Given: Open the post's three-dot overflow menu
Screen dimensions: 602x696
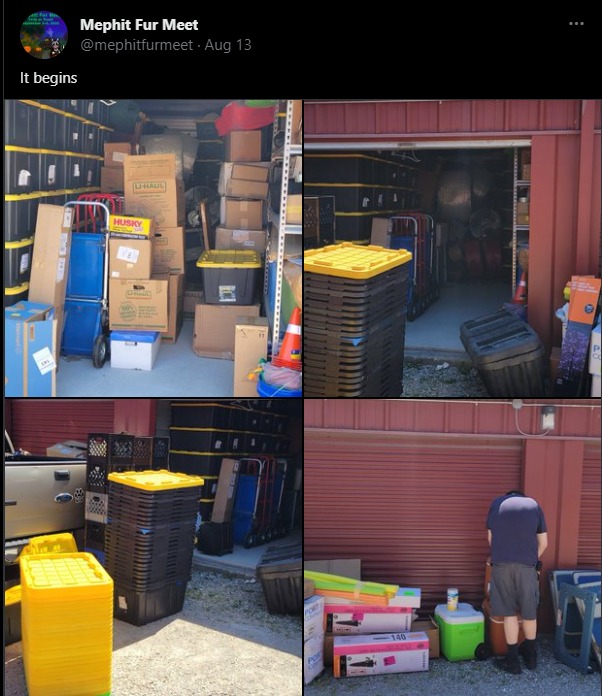Looking at the screenshot, I should [576, 24].
